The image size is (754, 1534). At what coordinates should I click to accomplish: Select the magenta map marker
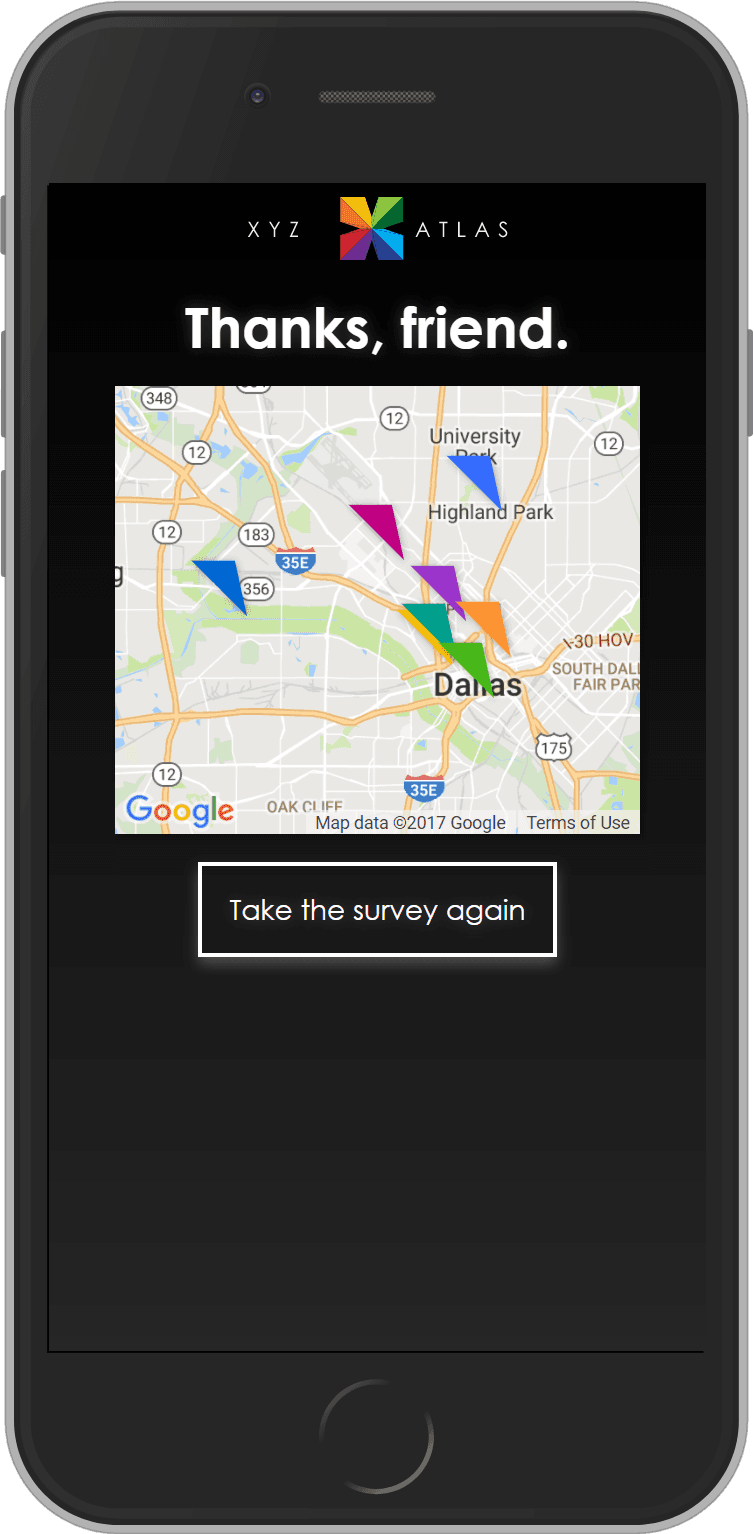[x=380, y=525]
